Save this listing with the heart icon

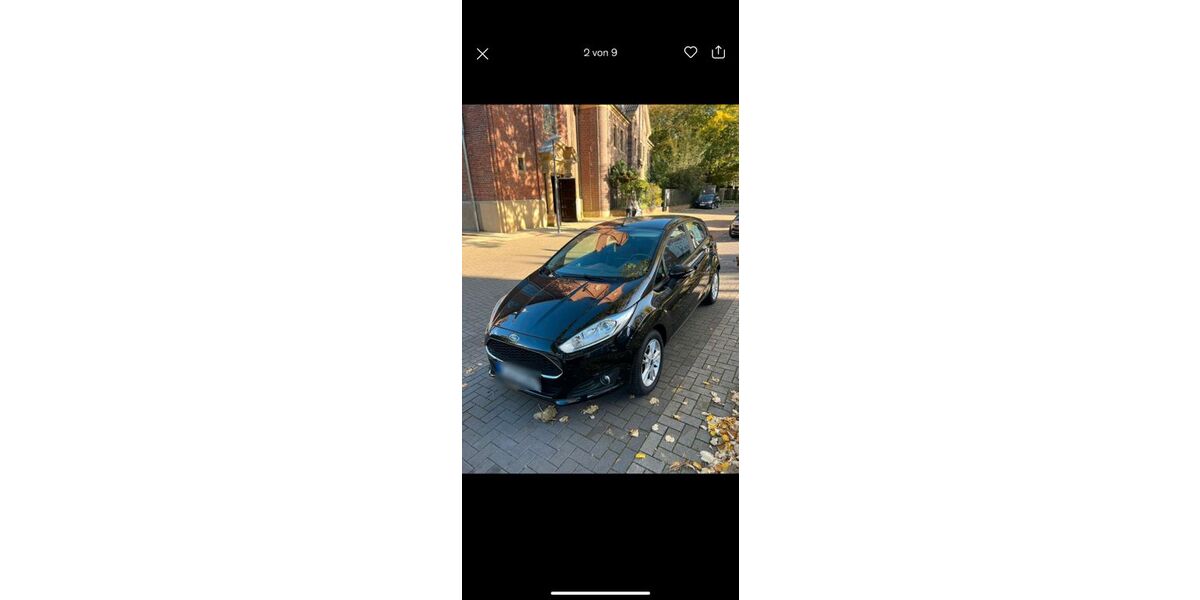click(x=690, y=52)
